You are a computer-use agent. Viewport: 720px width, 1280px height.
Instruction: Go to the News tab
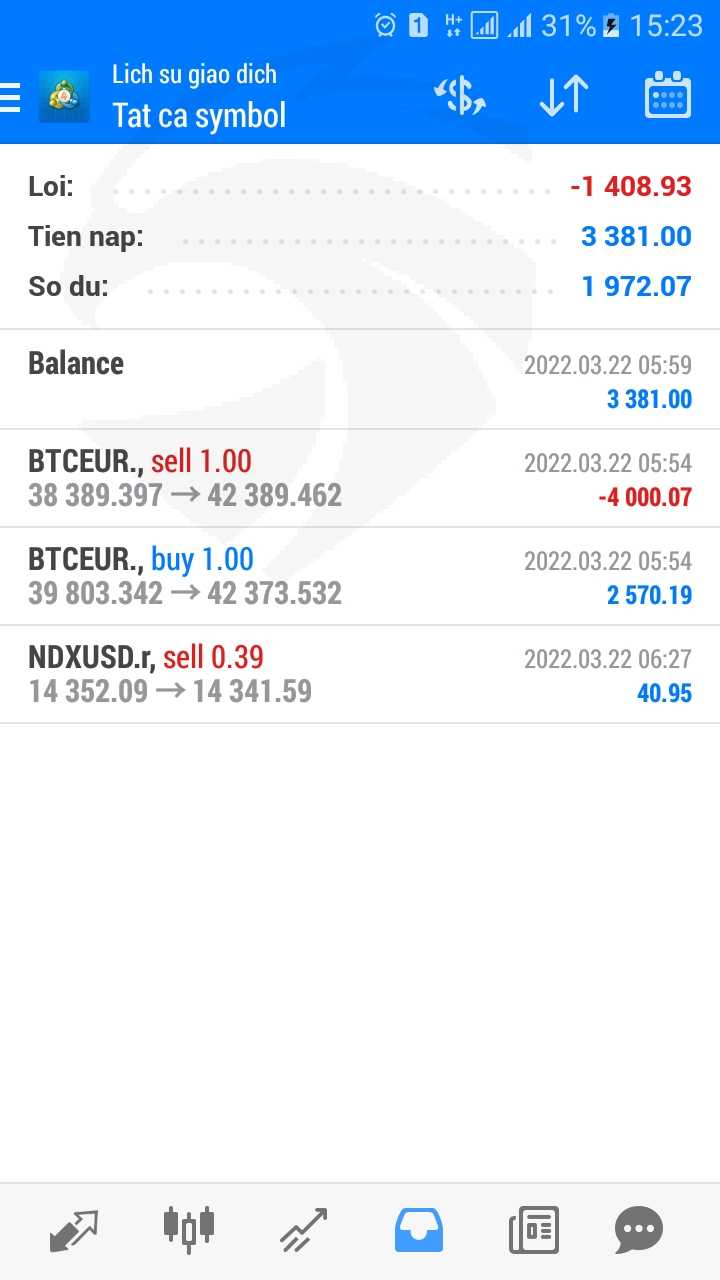(533, 1230)
